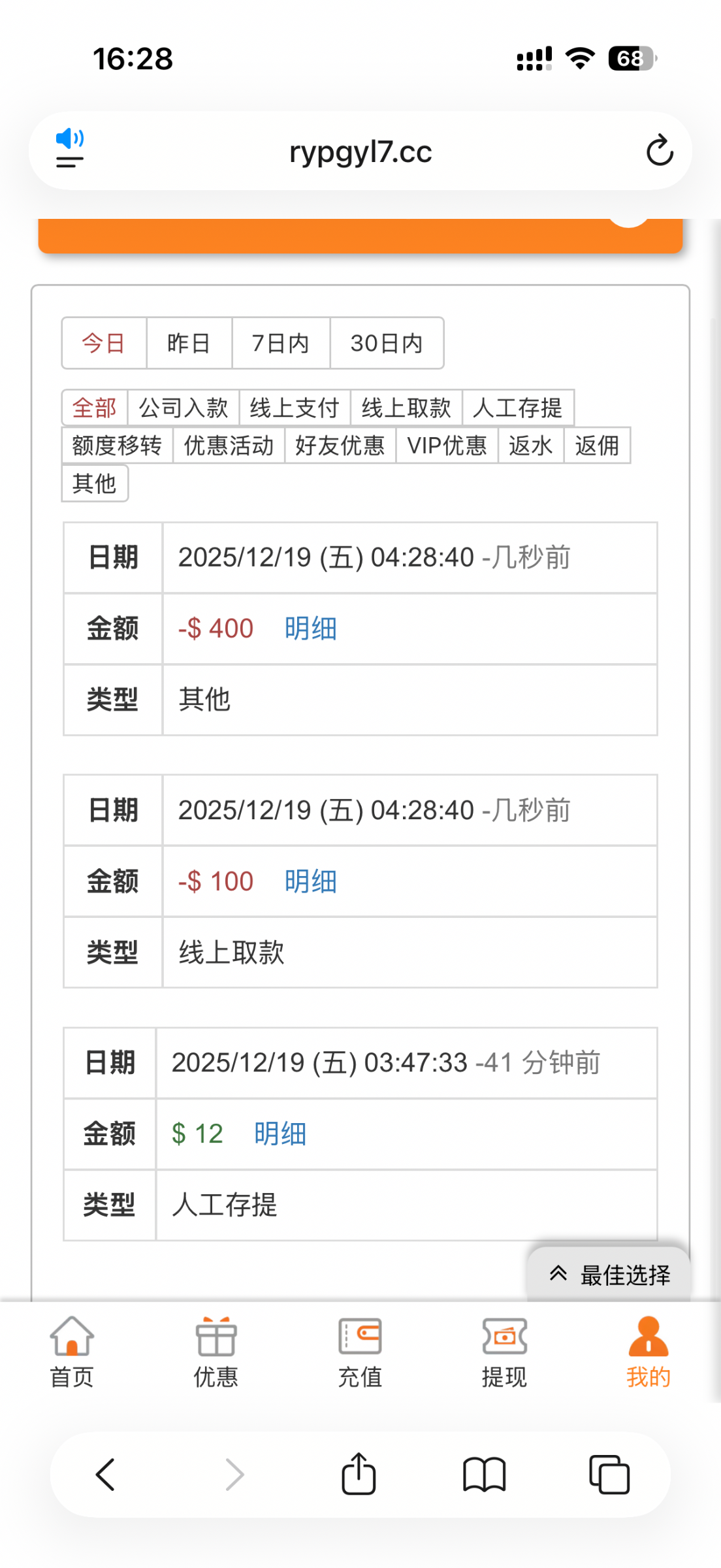
Task: Show 人工存提 records
Action: (518, 408)
